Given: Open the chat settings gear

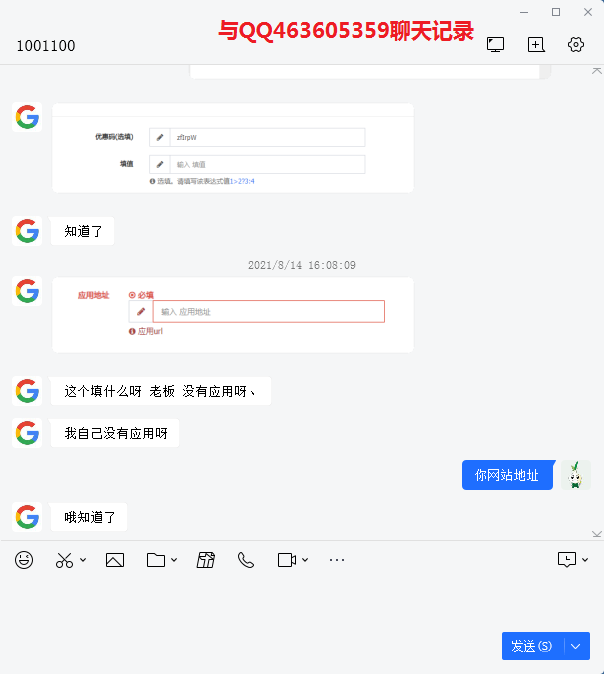Looking at the screenshot, I should pyautogui.click(x=575, y=45).
